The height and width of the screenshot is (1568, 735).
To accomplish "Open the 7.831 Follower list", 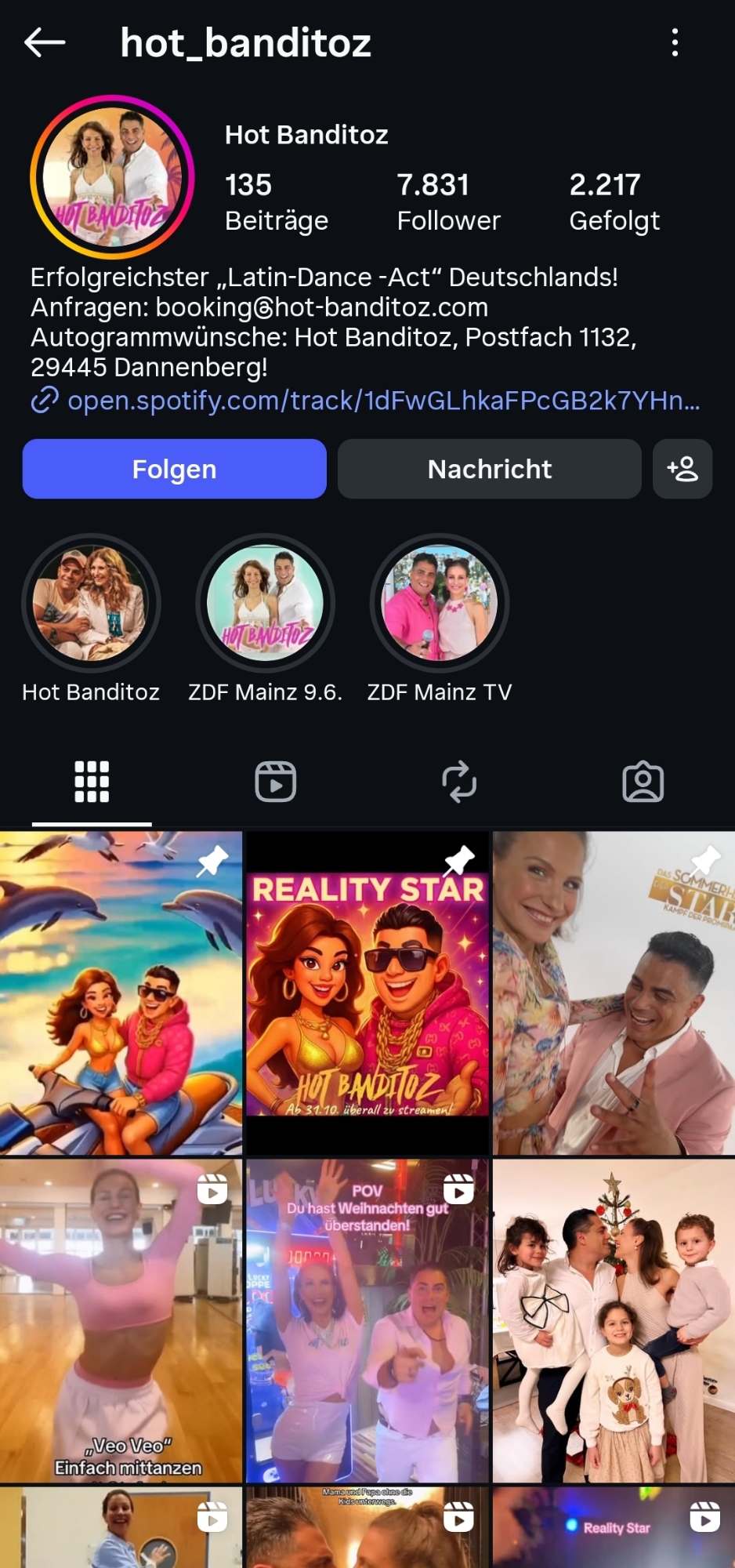I will click(x=448, y=202).
